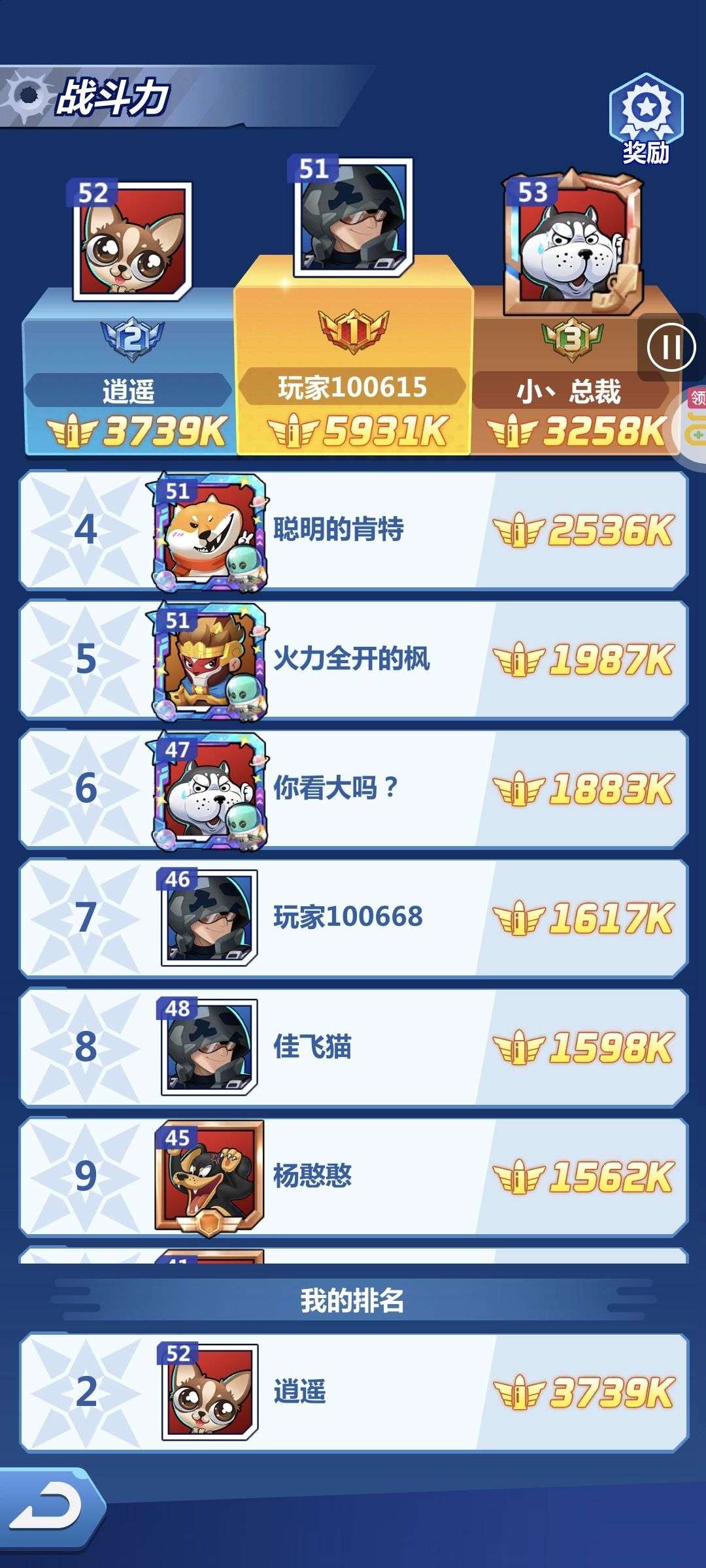The width and height of the screenshot is (706, 1568).
Task: Select rank 5 player 火力全开的枫
Action: (x=353, y=659)
